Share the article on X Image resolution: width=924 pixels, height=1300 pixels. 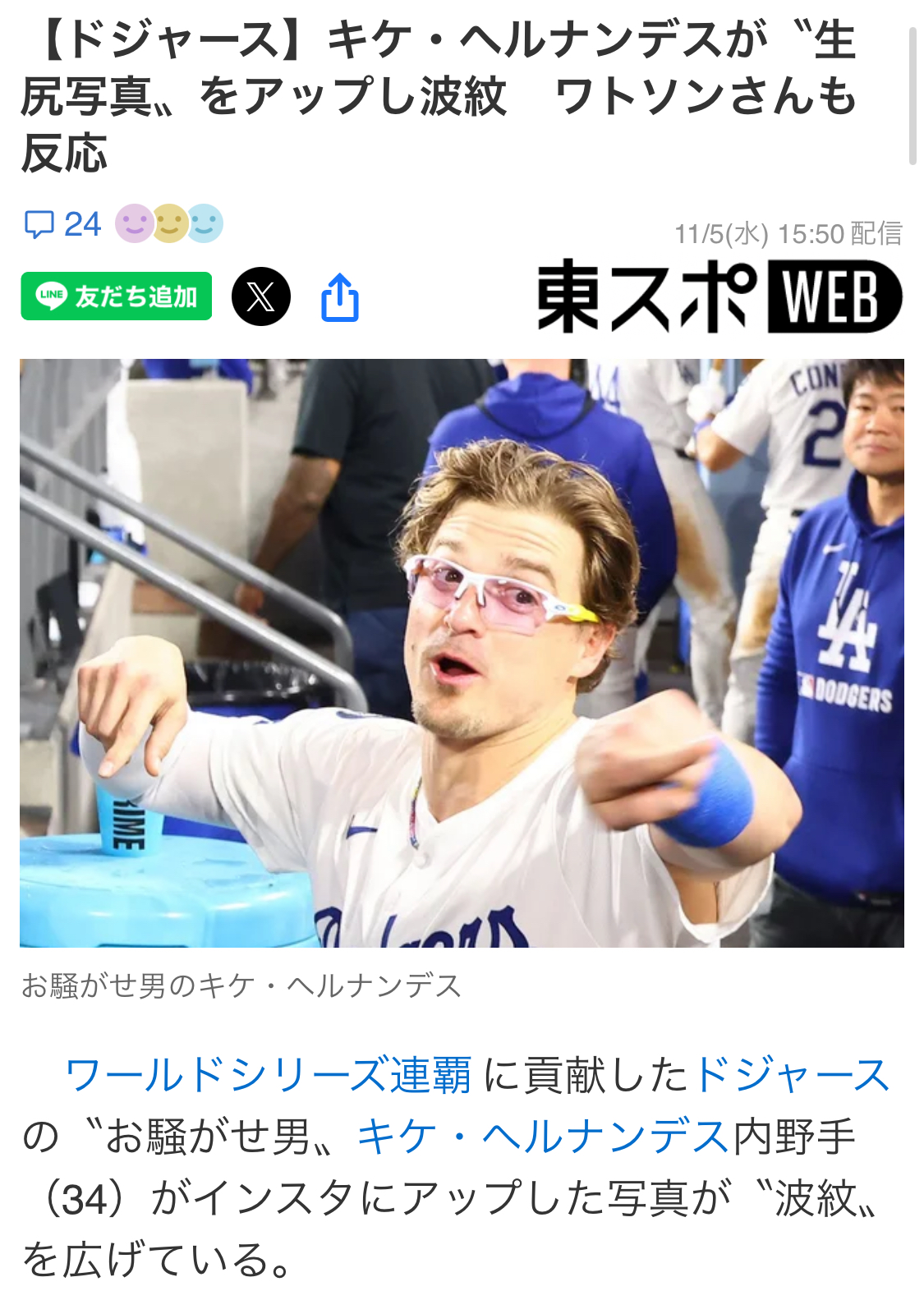[x=260, y=296]
